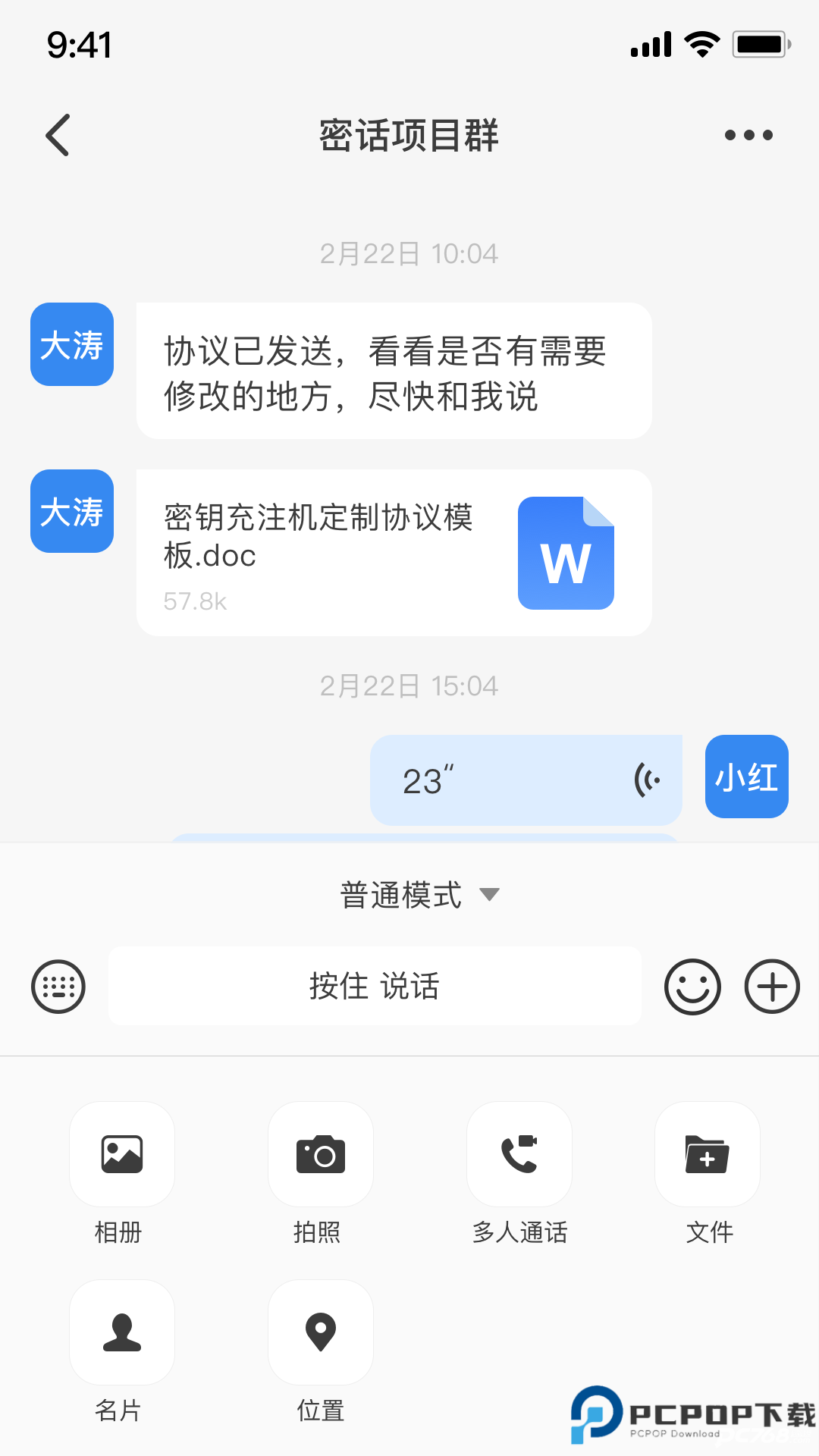This screenshot has height=1456, width=819.
Task: Open the 文件 file picker
Action: pos(707,1153)
